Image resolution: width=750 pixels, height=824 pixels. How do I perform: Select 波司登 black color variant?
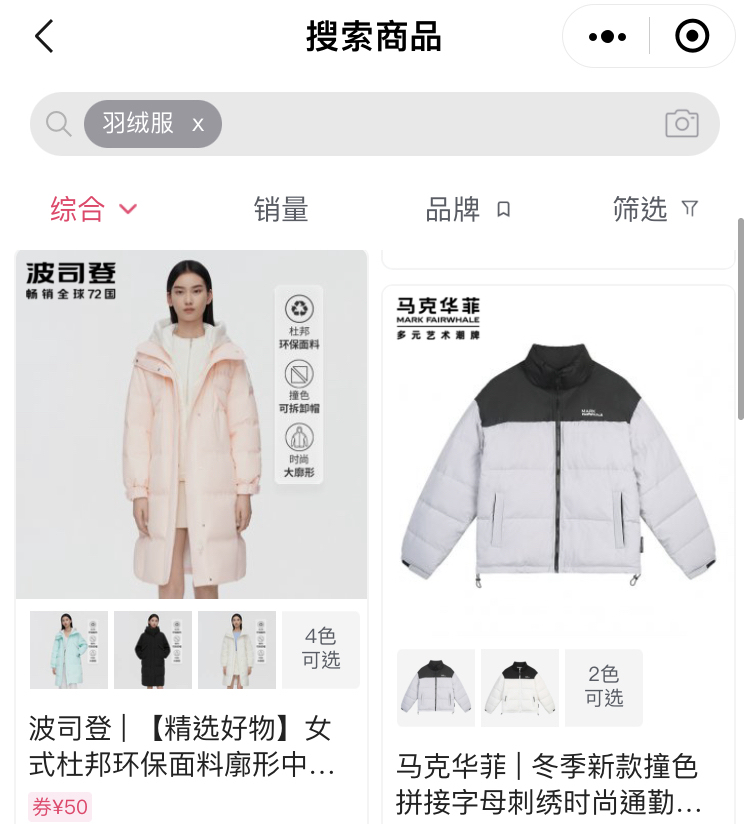point(153,649)
